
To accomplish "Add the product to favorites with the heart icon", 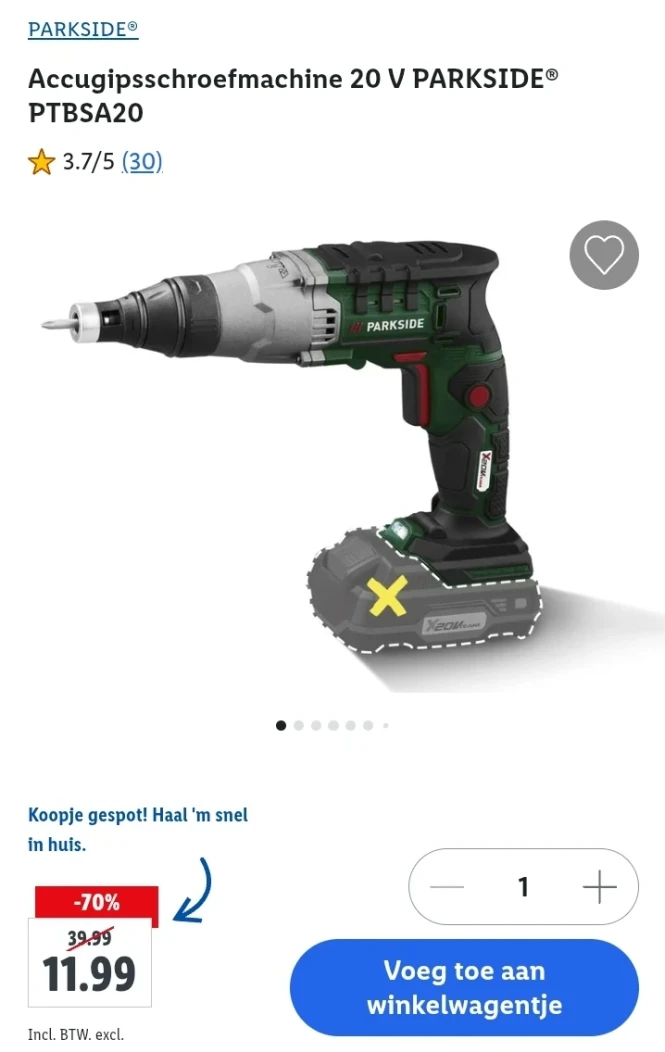I will [604, 255].
